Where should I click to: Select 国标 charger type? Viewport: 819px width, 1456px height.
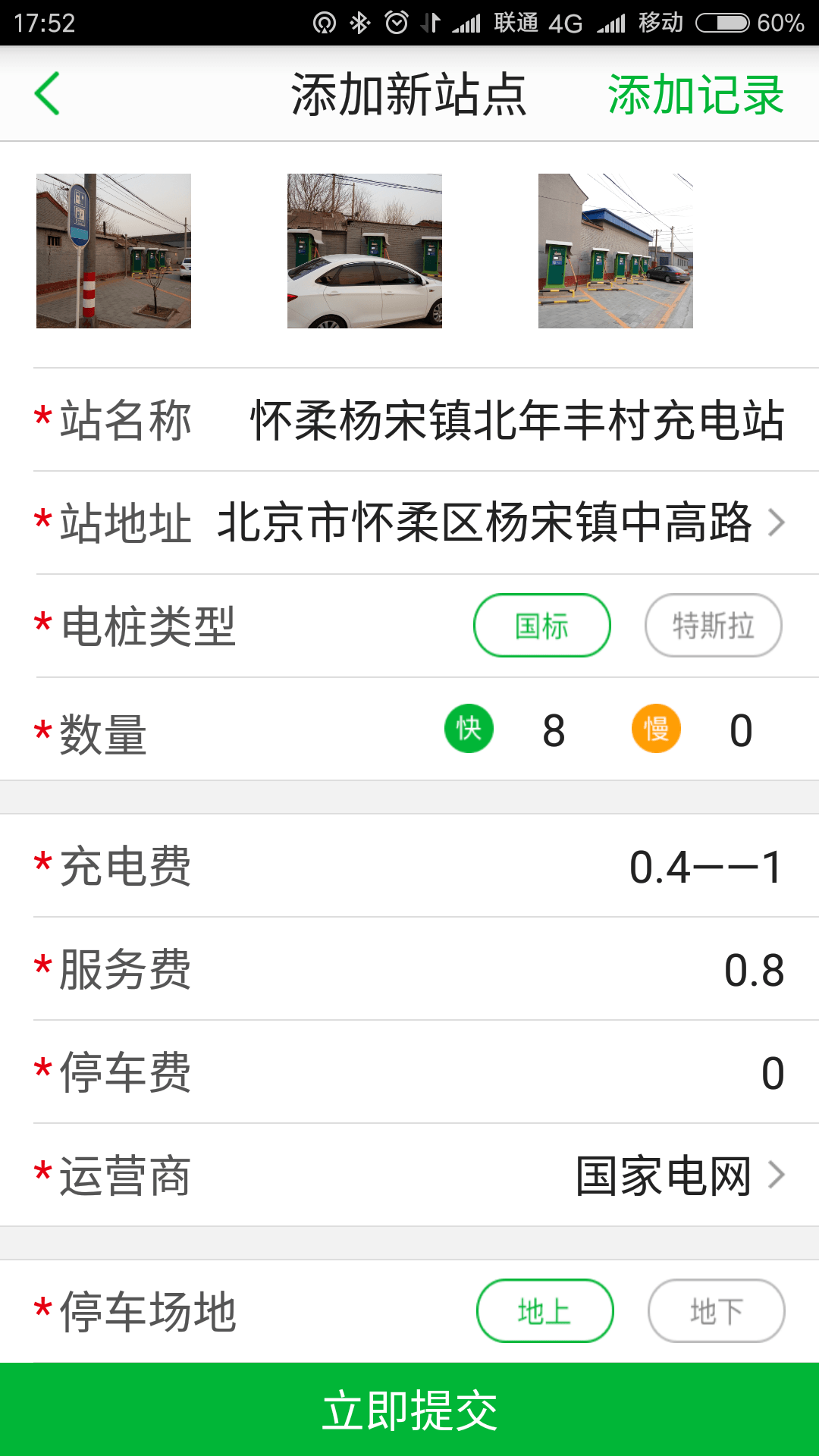(542, 626)
